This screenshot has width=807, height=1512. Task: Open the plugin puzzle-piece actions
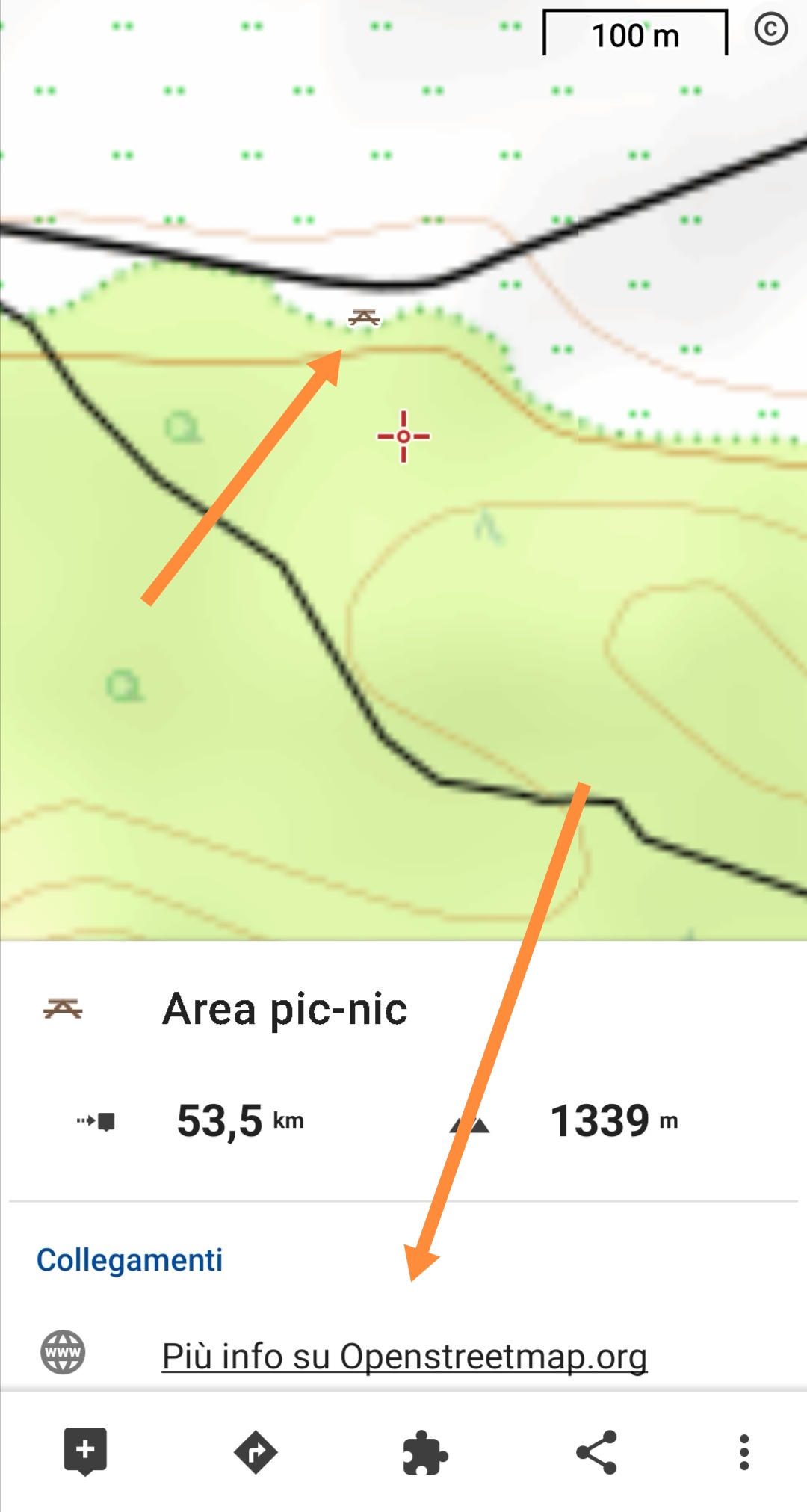(425, 1452)
